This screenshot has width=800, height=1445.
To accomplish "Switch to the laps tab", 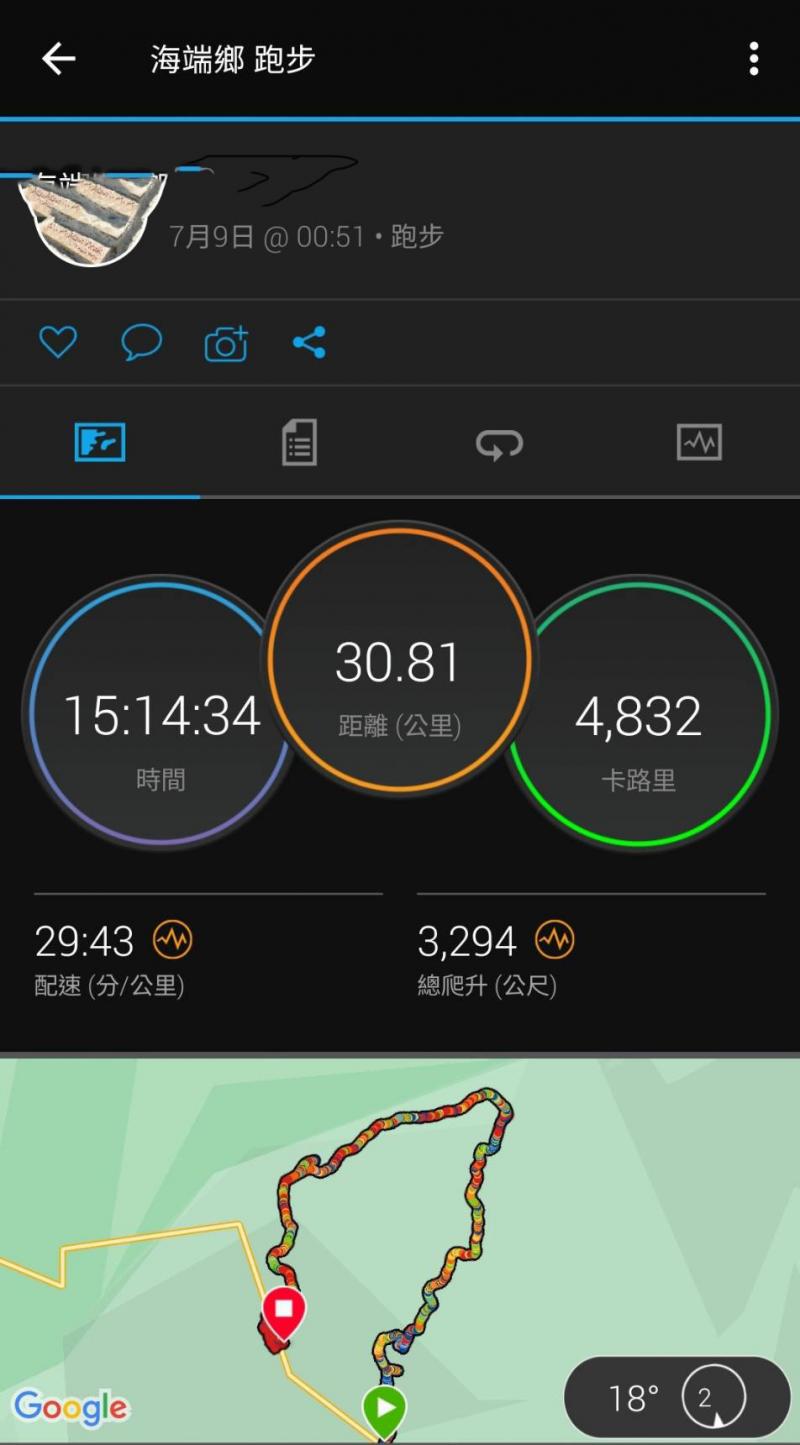I will pos(499,443).
